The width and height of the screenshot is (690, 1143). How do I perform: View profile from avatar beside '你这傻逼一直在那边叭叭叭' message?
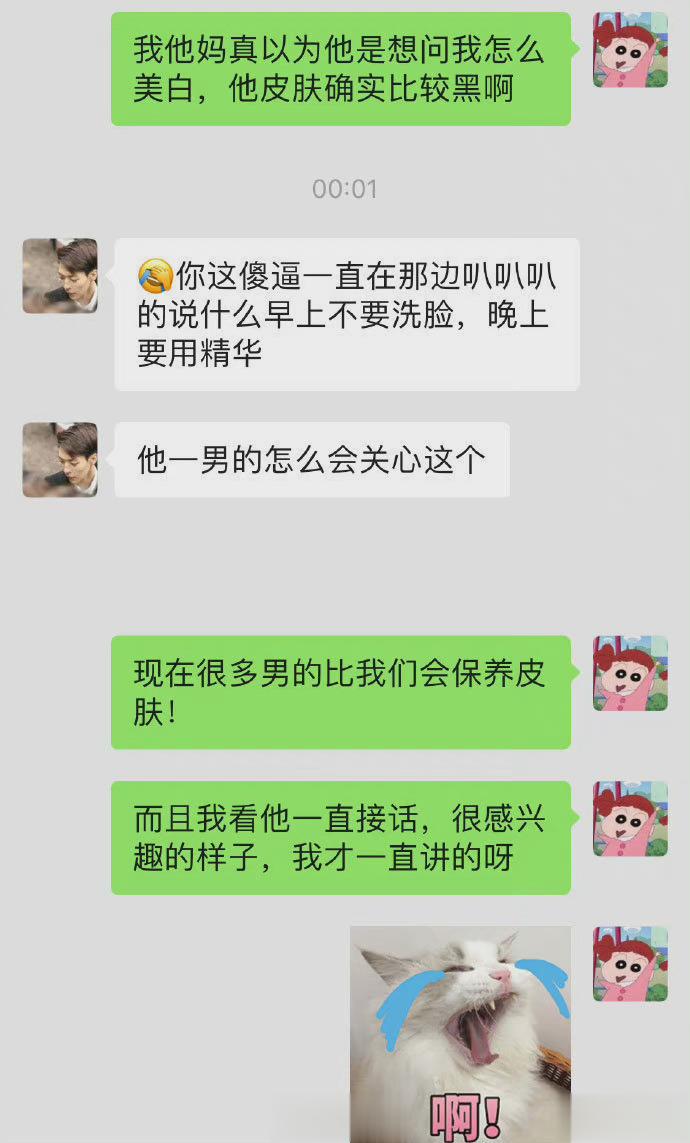tap(60, 276)
